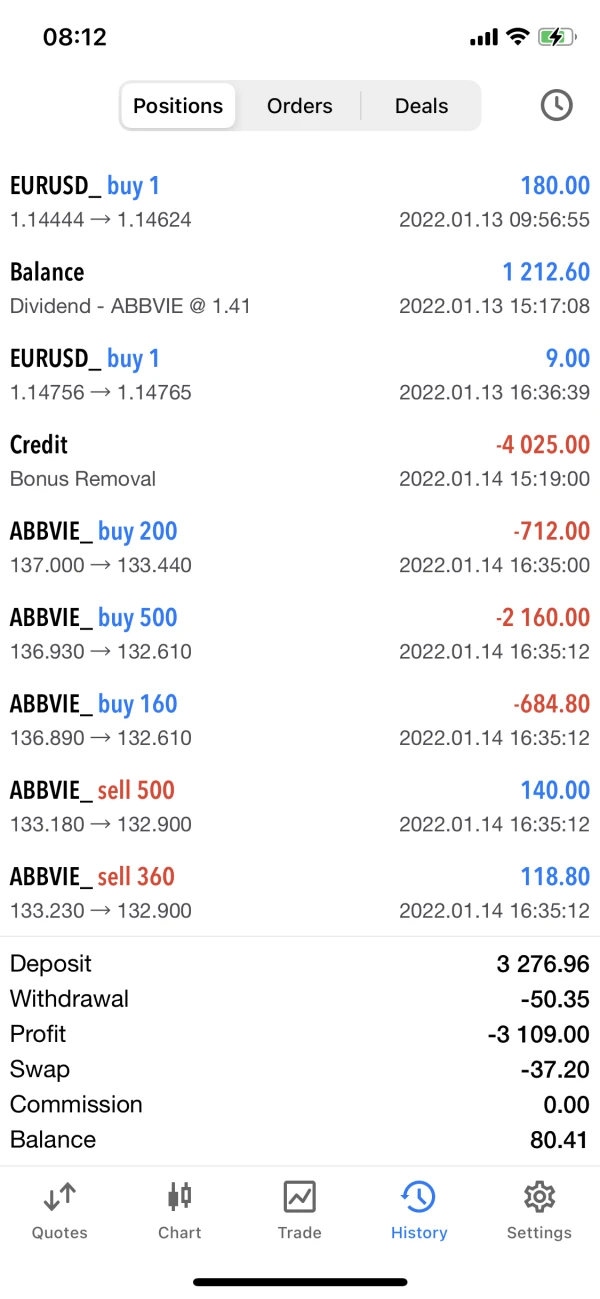Open the Settings tab
The image size is (600, 1299).
[x=539, y=1210]
